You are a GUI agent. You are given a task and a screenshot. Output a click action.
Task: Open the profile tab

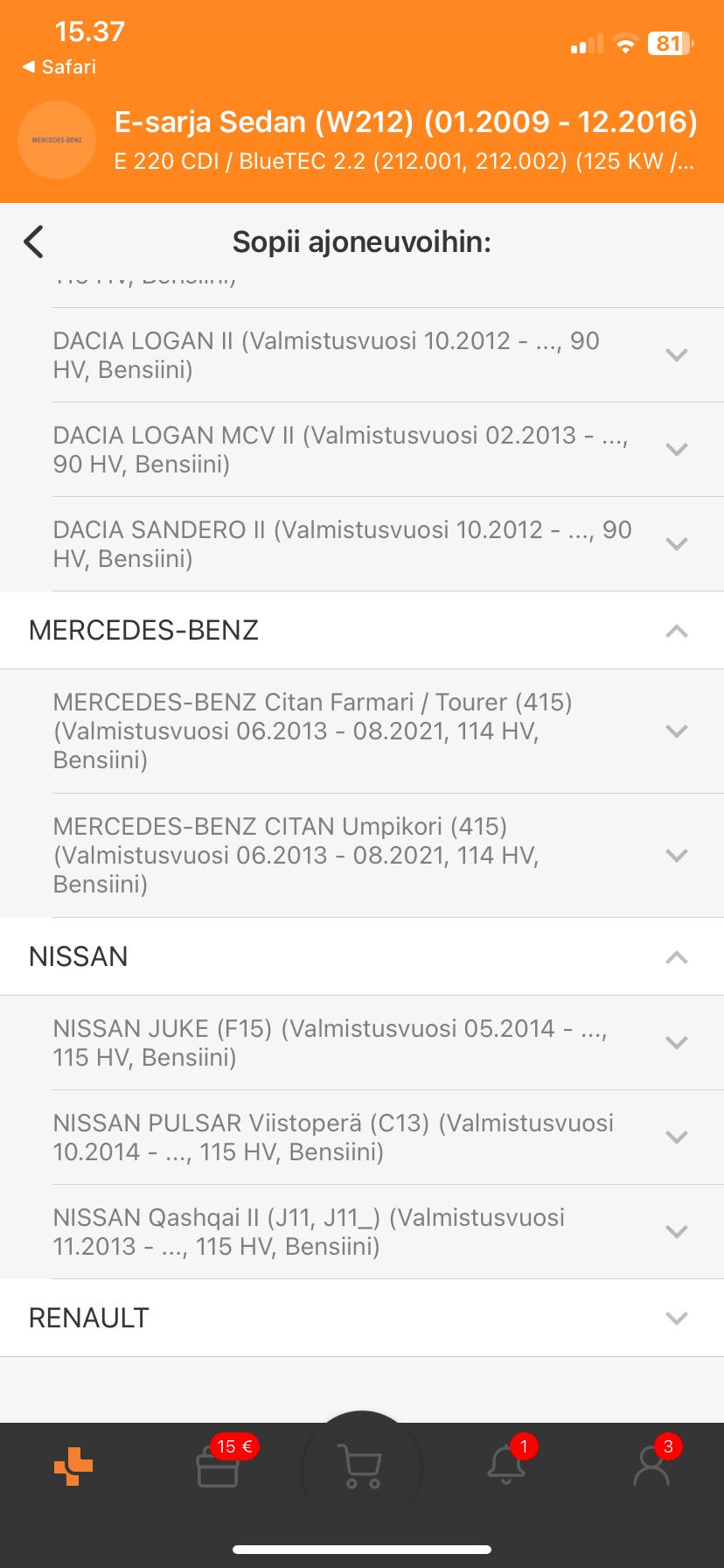[651, 1466]
